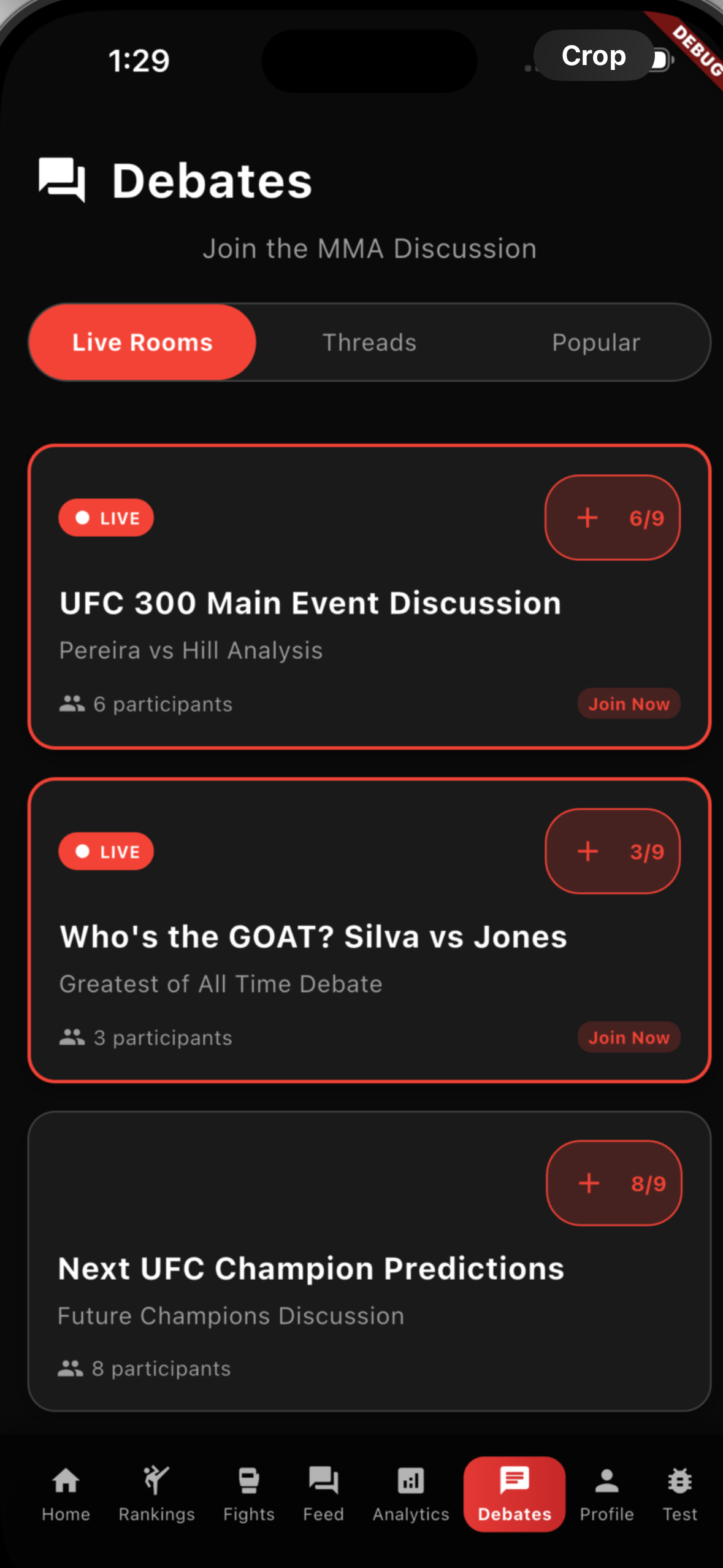Open the Next UFC Champion Predictions card
This screenshot has width=723, height=1568.
310,1269
